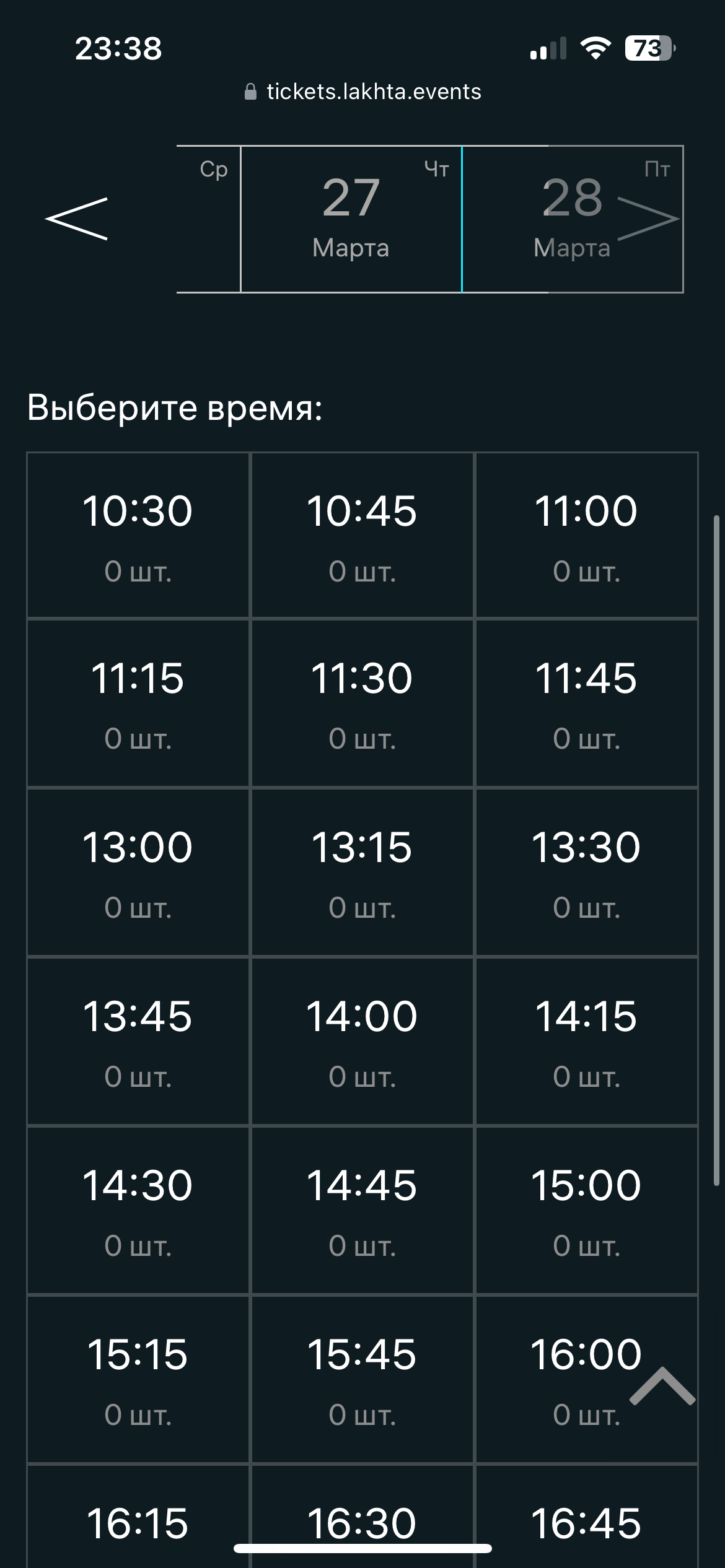Select the 13:00 time slot

tap(138, 873)
